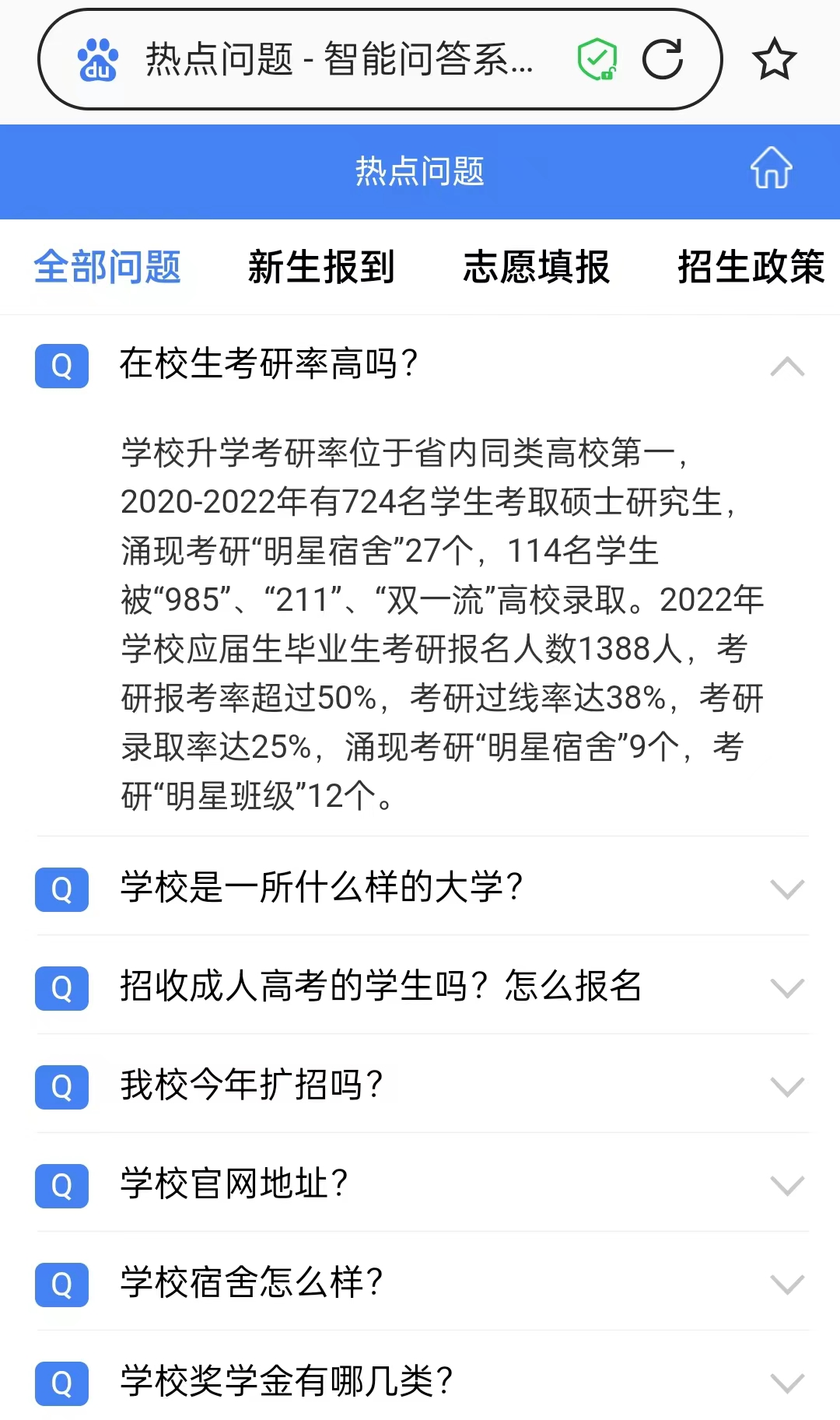Switch to the 新生报到 tab
This screenshot has height=1420, width=840.
321,267
